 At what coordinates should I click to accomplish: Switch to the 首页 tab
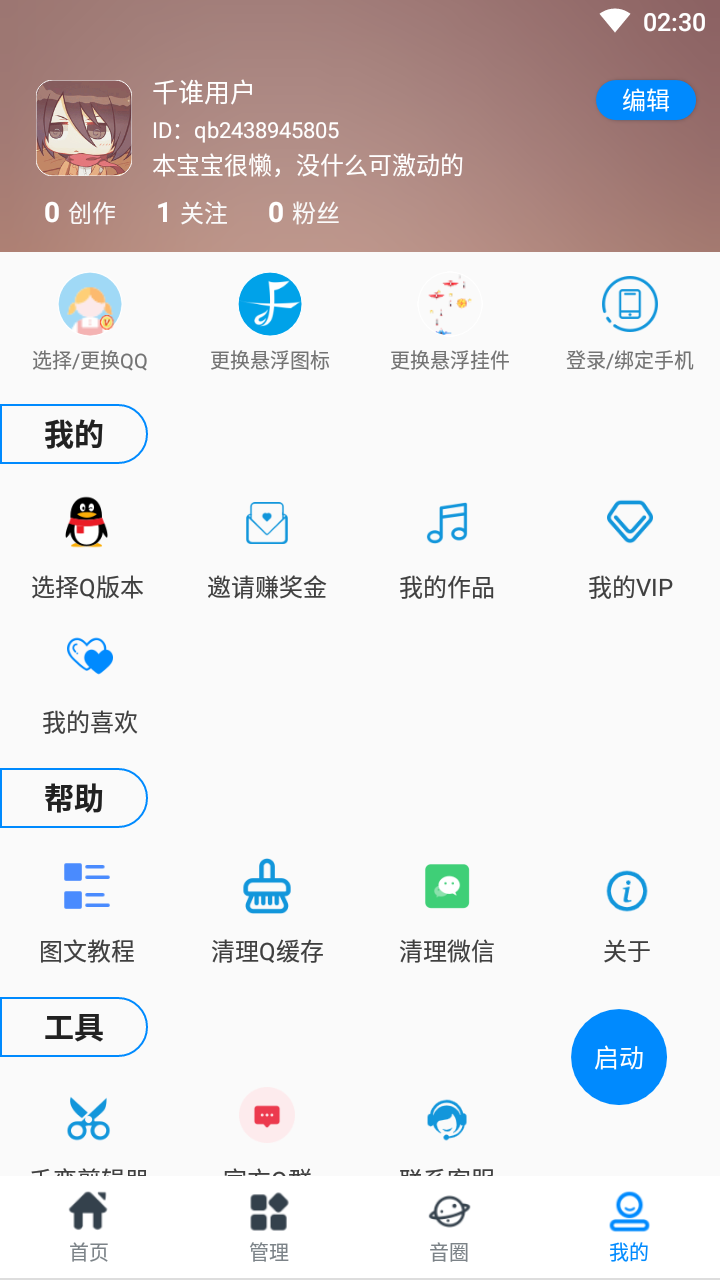89,1225
